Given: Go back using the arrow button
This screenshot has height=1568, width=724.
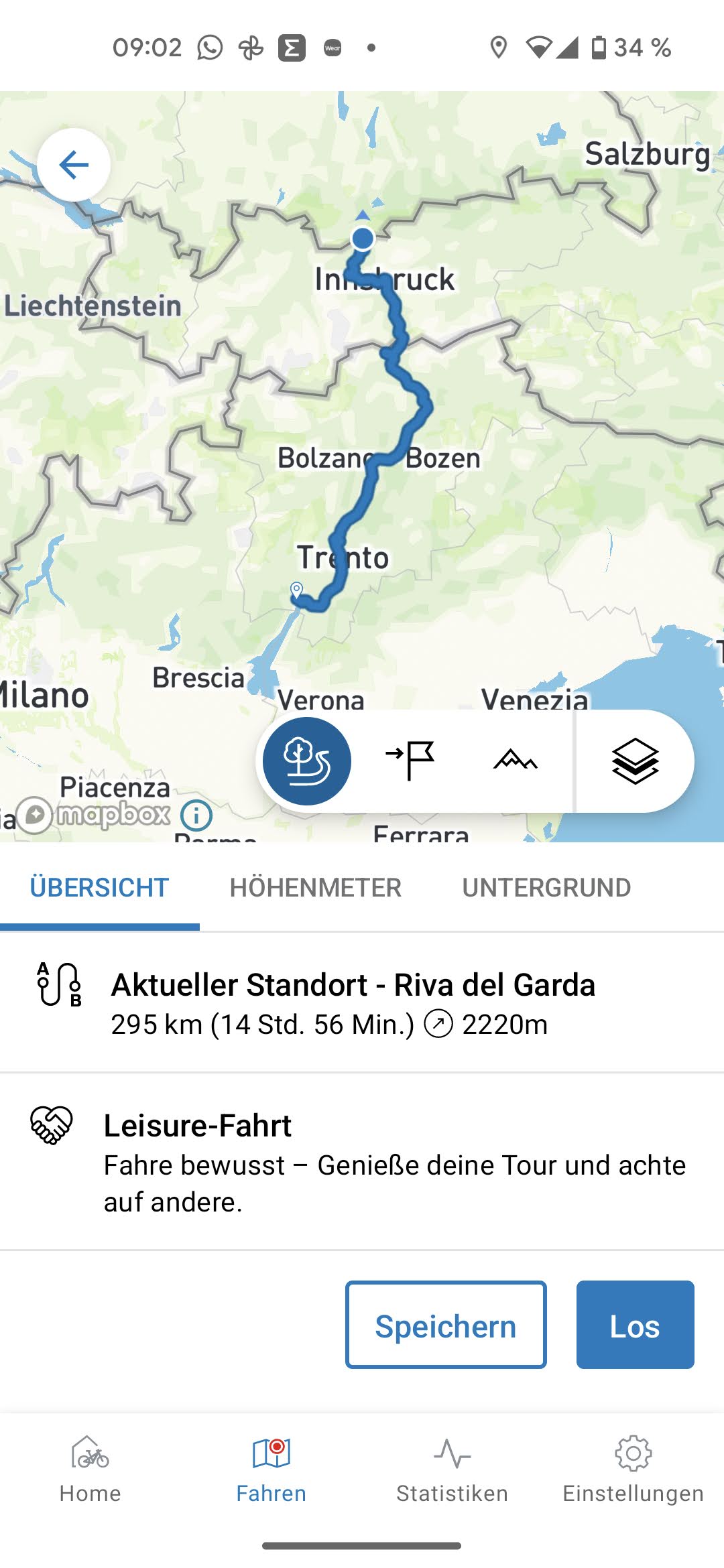Looking at the screenshot, I should [x=74, y=165].
